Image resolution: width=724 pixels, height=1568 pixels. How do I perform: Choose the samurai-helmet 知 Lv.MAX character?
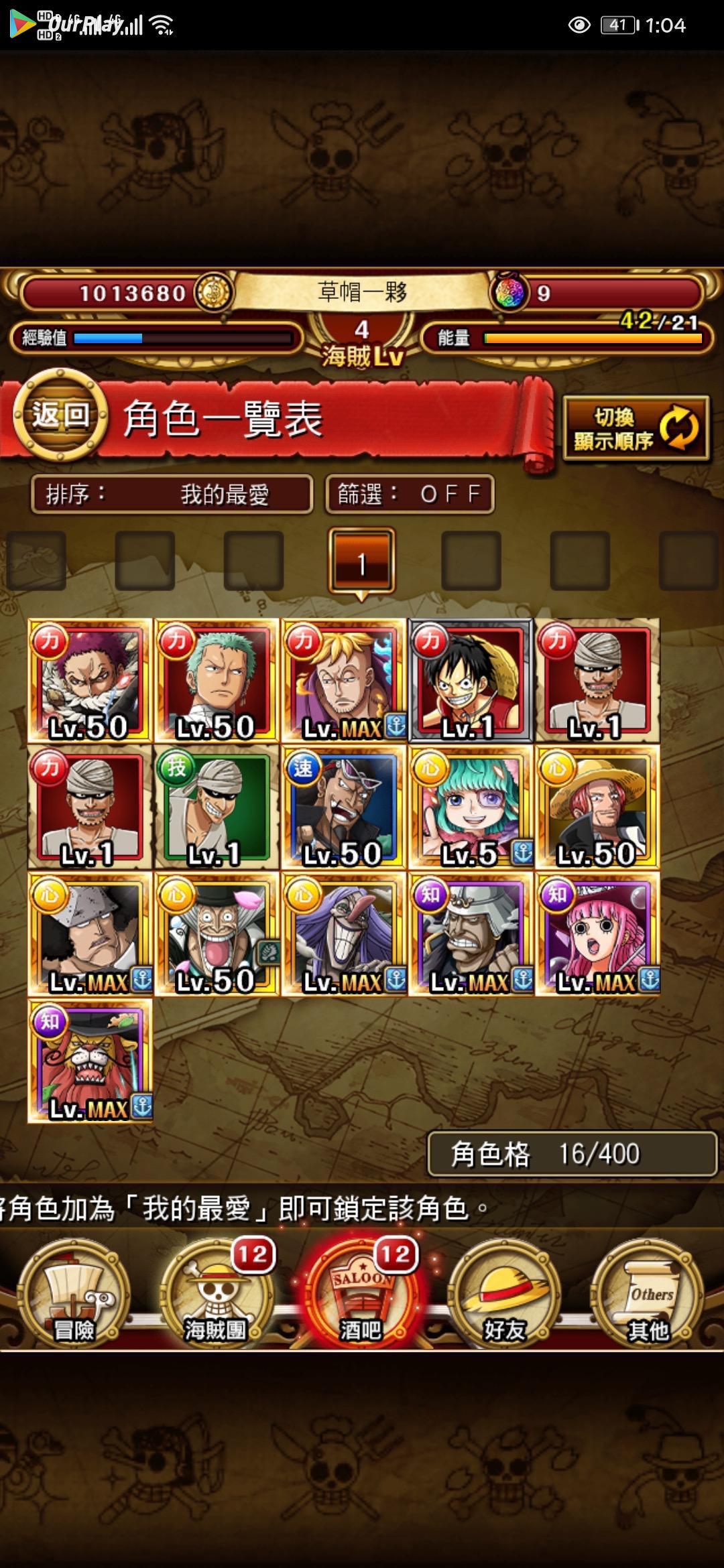[471, 934]
